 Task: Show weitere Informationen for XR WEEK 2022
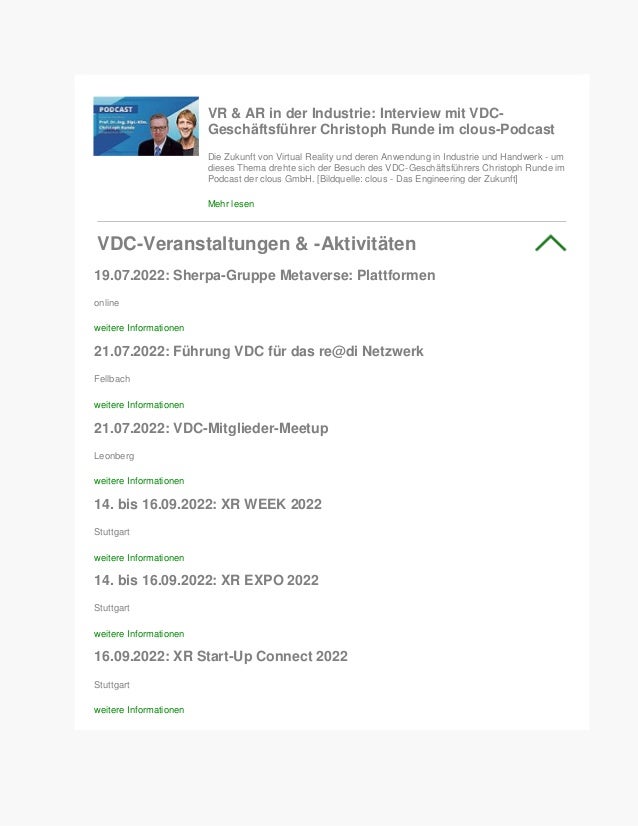[139, 557]
